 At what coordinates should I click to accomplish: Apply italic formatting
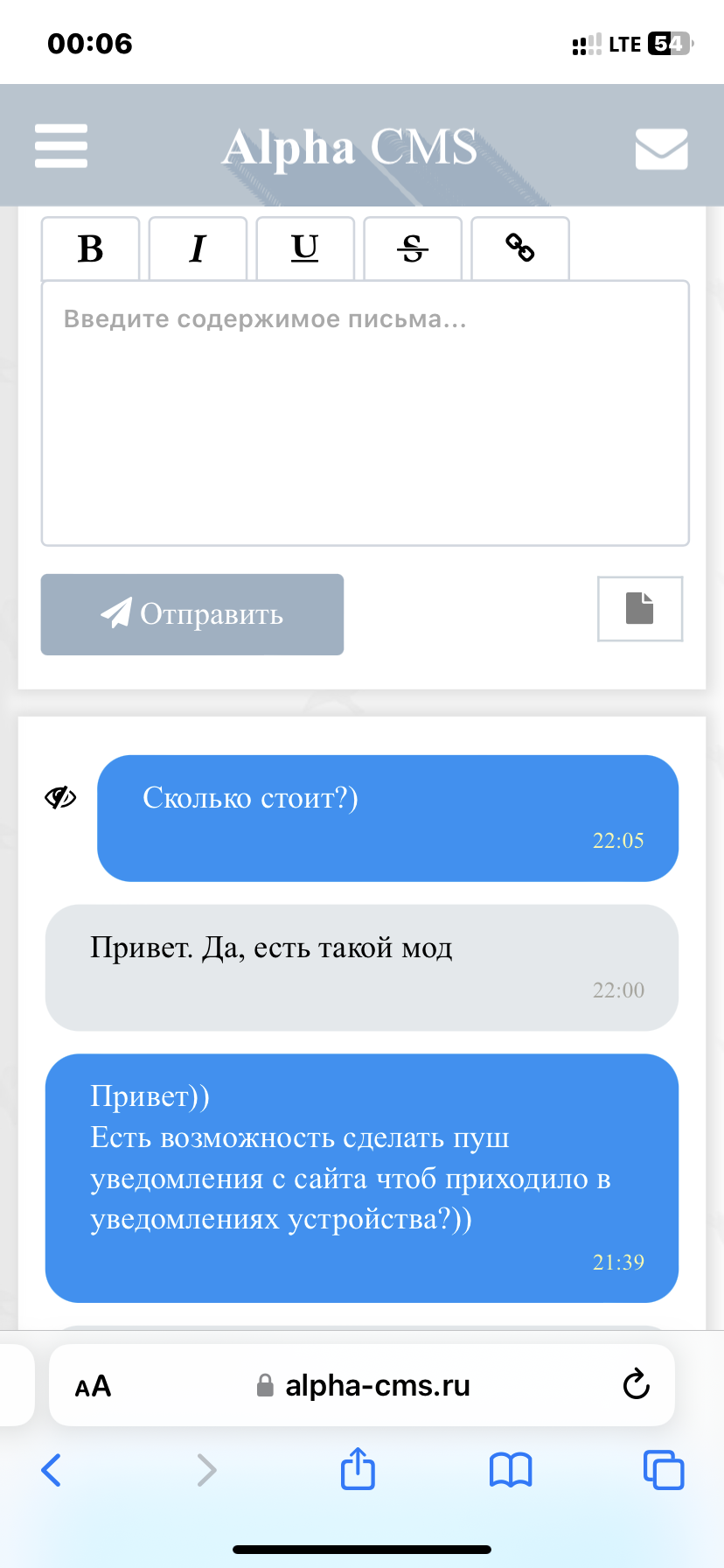(x=198, y=249)
